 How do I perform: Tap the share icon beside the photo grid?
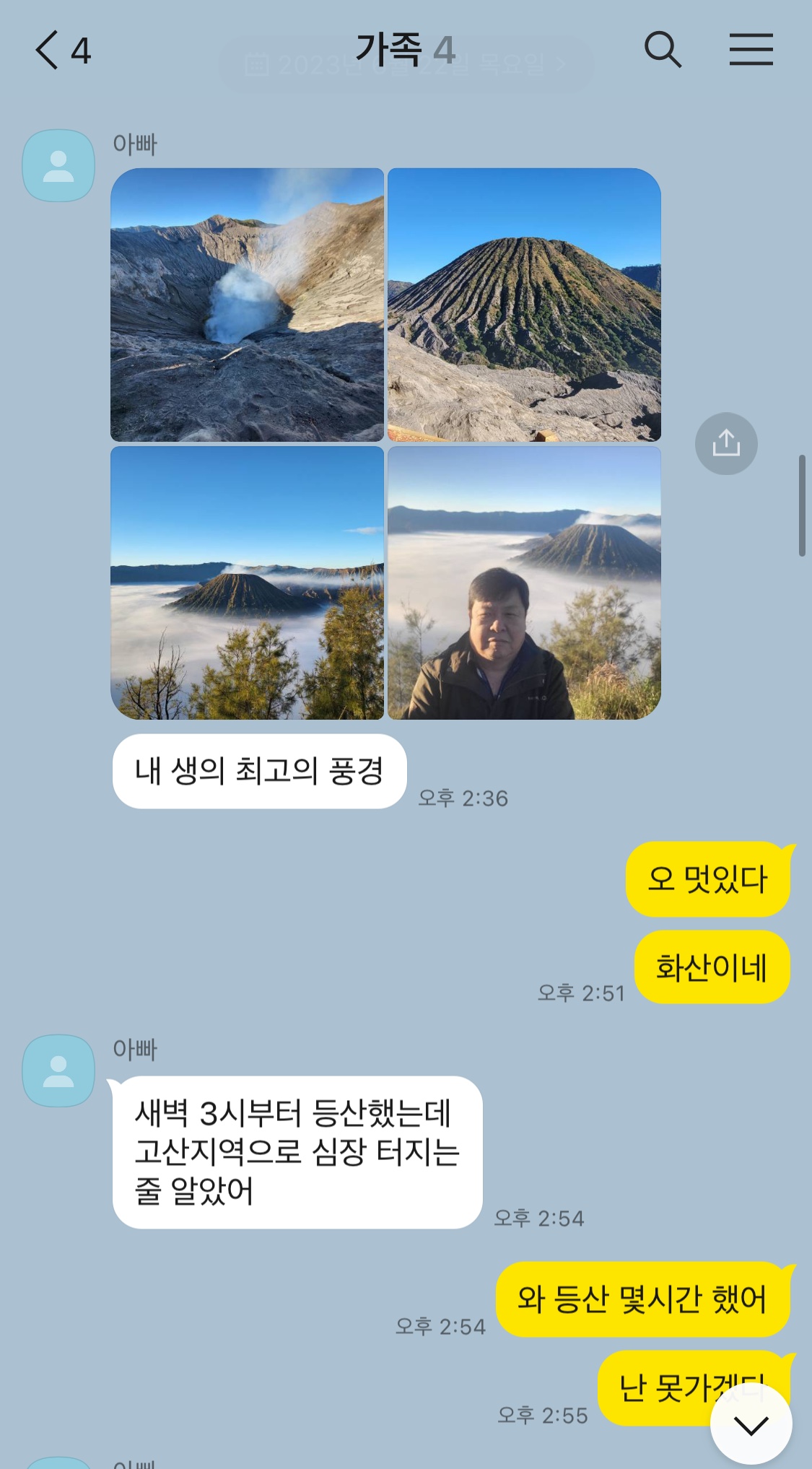pyautogui.click(x=728, y=443)
